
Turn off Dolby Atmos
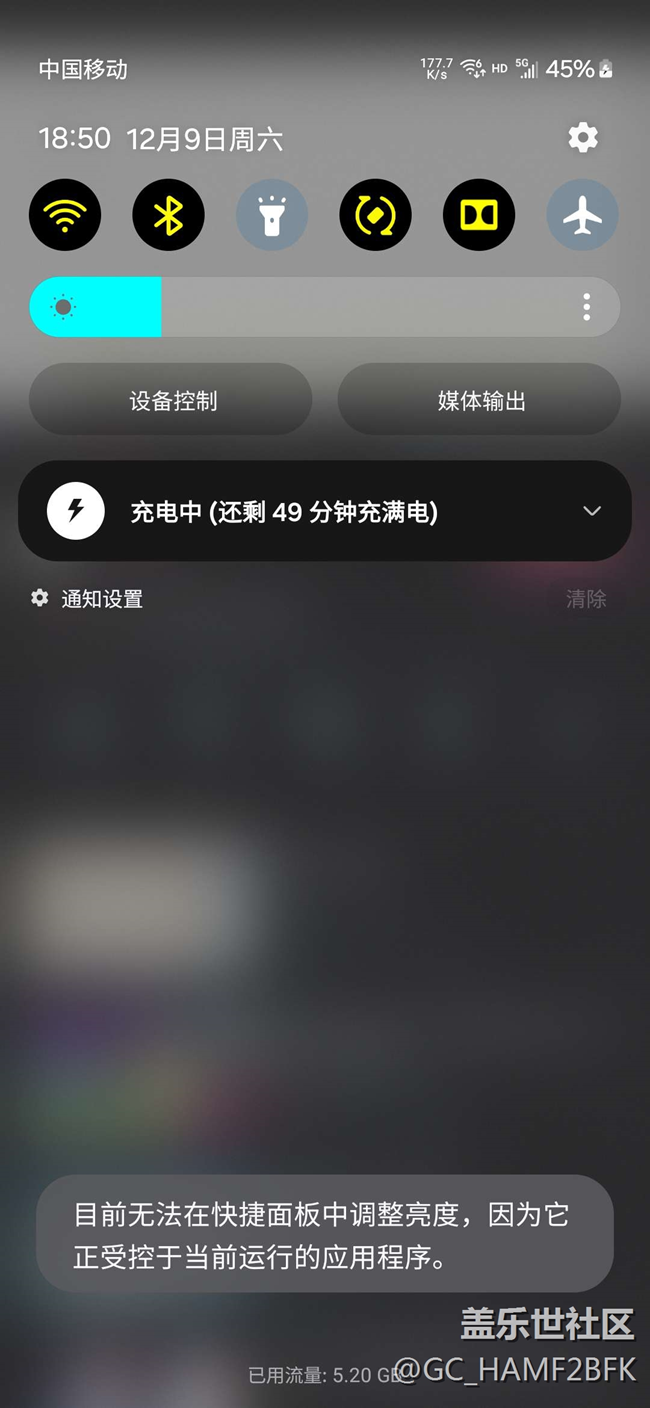(479, 215)
